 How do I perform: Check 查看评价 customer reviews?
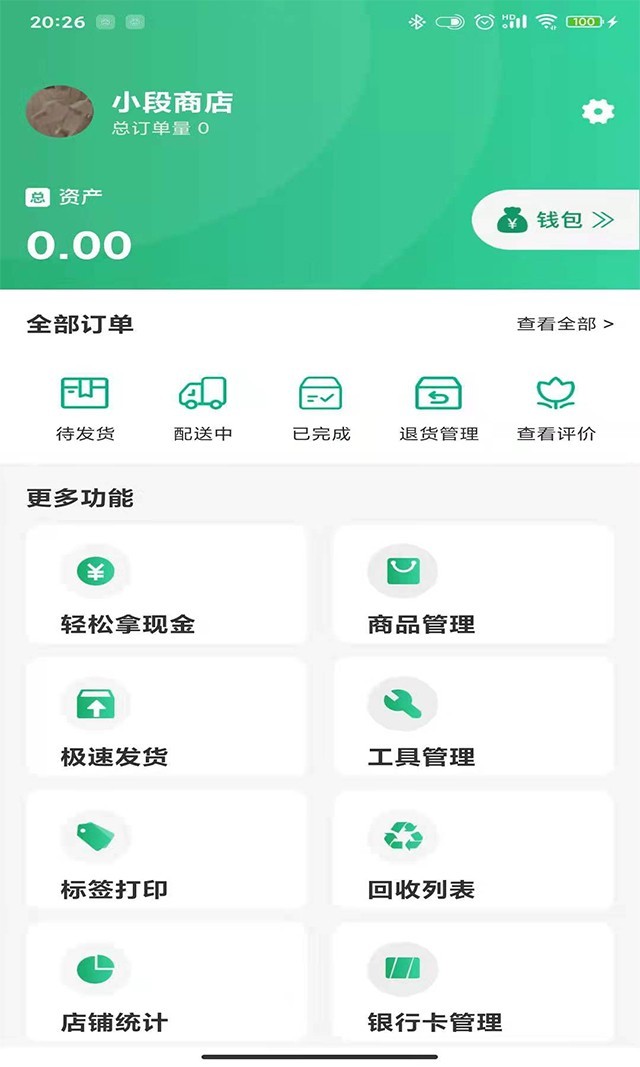(556, 408)
